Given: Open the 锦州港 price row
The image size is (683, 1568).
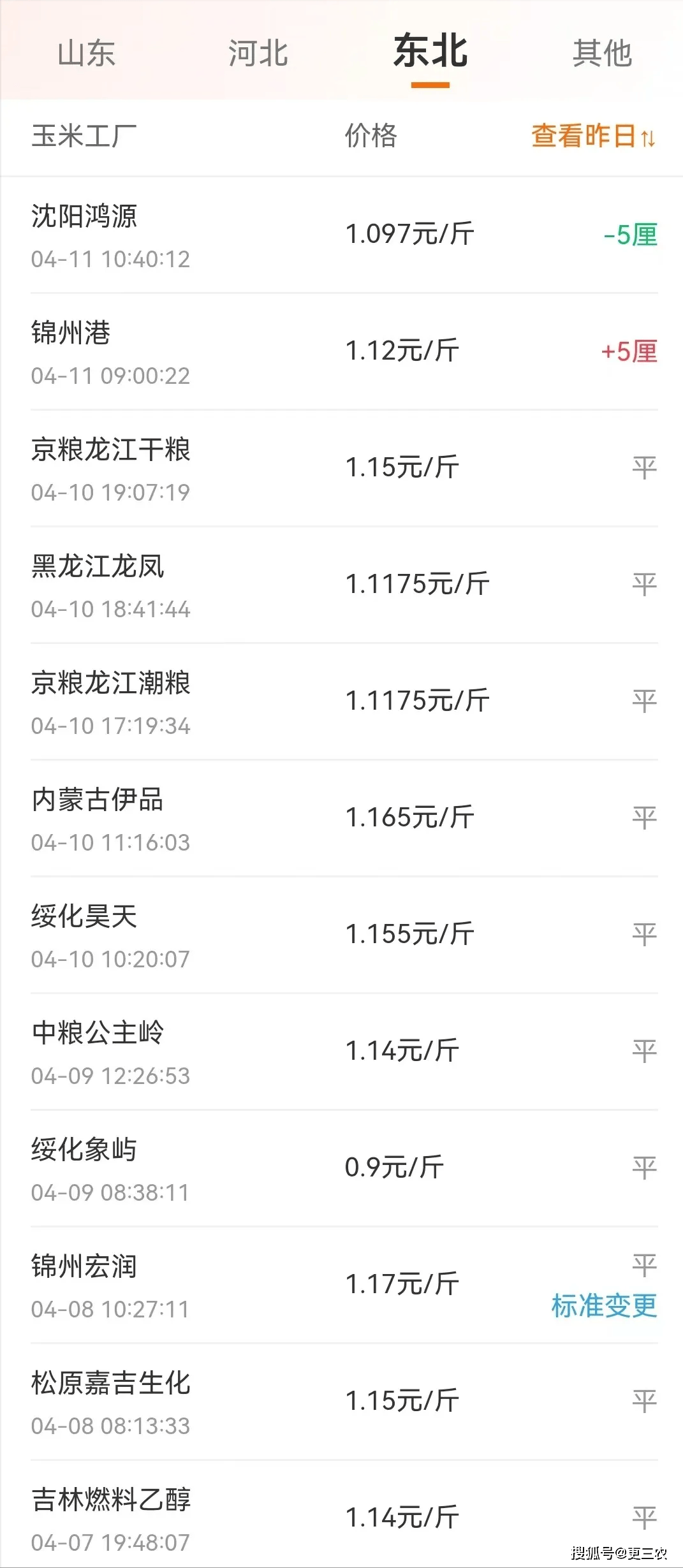Looking at the screenshot, I should tap(70, 333).
